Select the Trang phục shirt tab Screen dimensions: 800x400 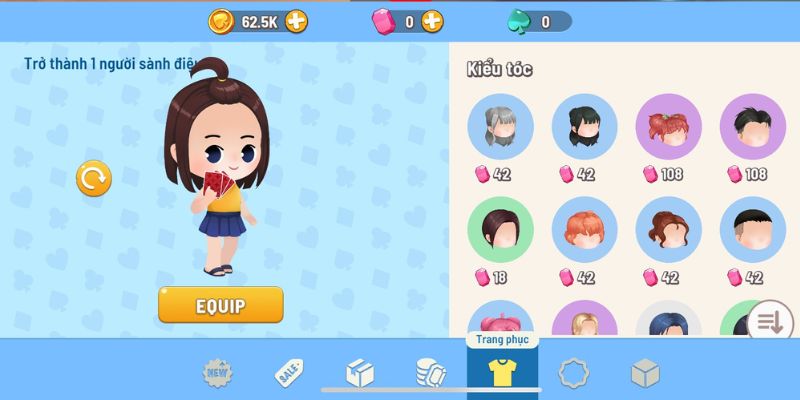click(x=501, y=372)
